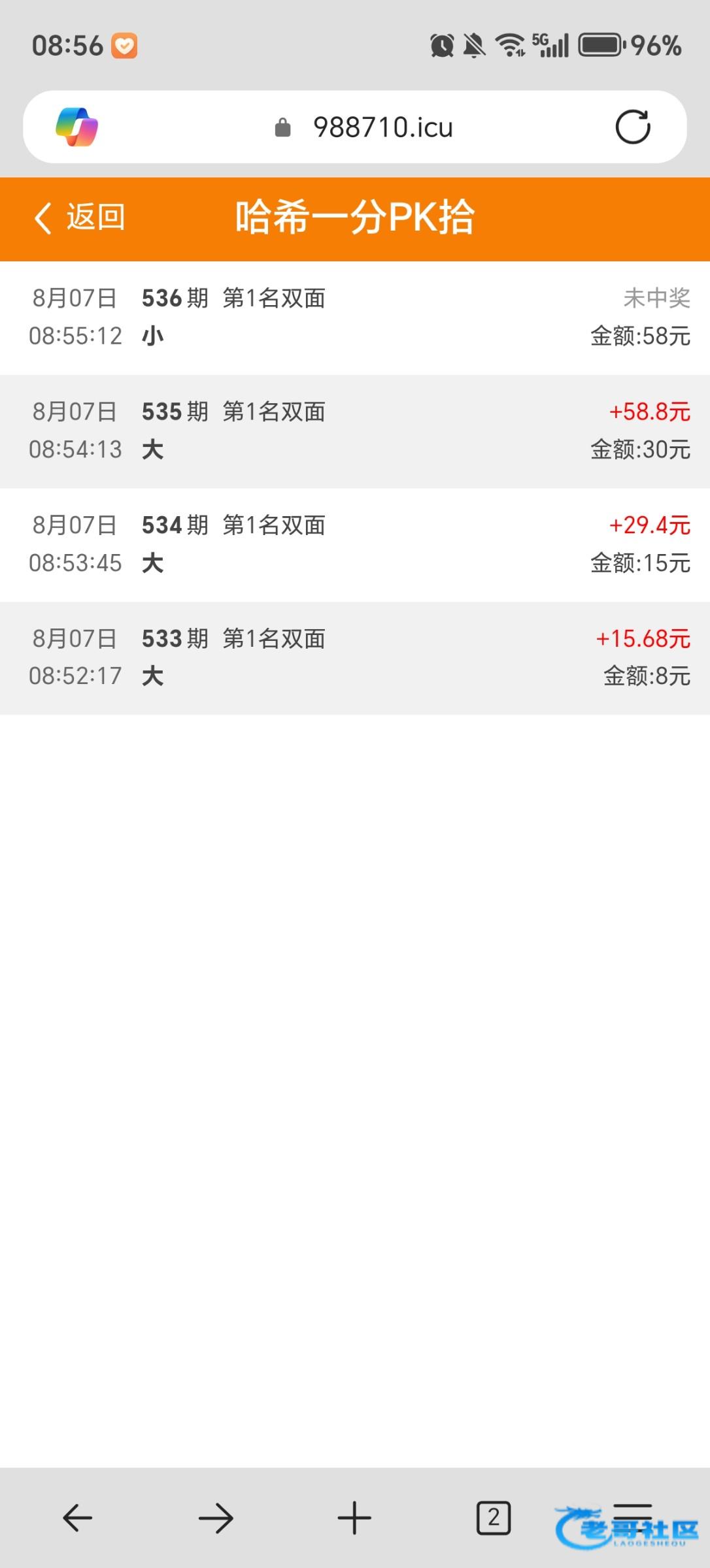The image size is (710, 1568).
Task: Show the open tabs switcher
Action: coord(493,1518)
